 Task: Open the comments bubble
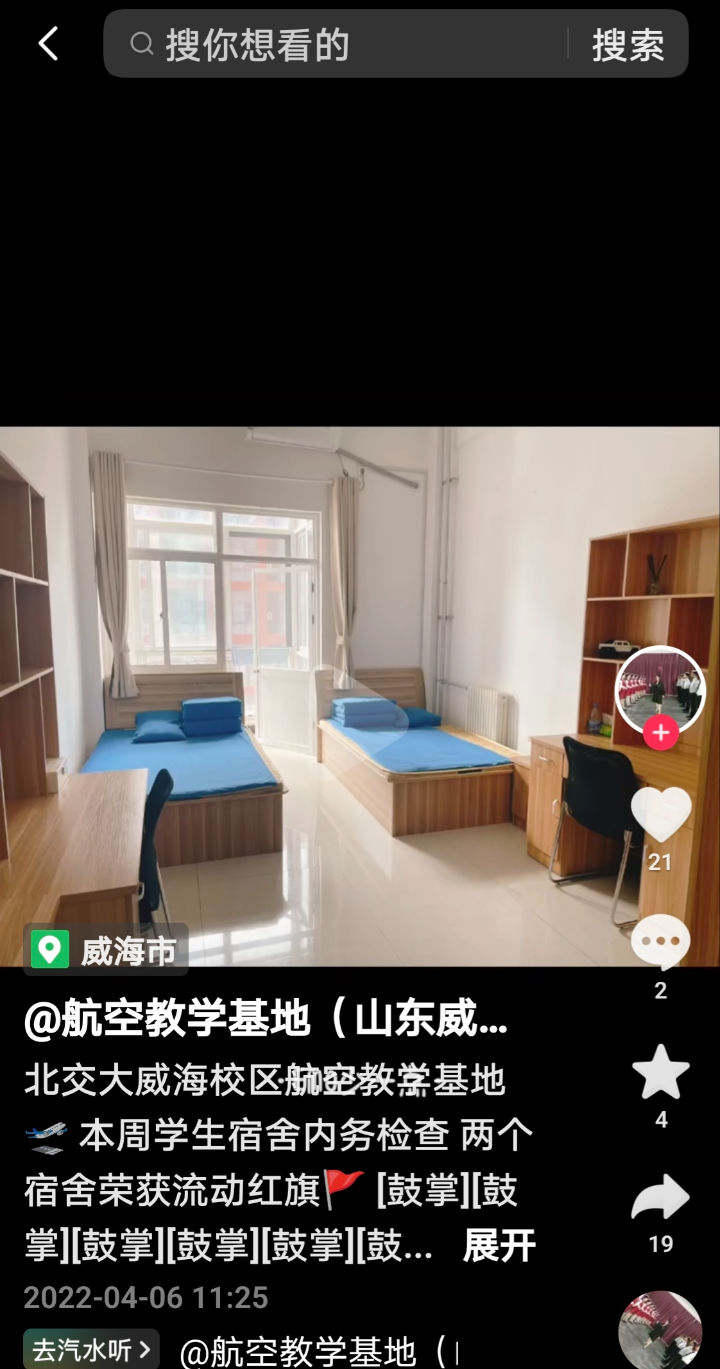[x=660, y=942]
